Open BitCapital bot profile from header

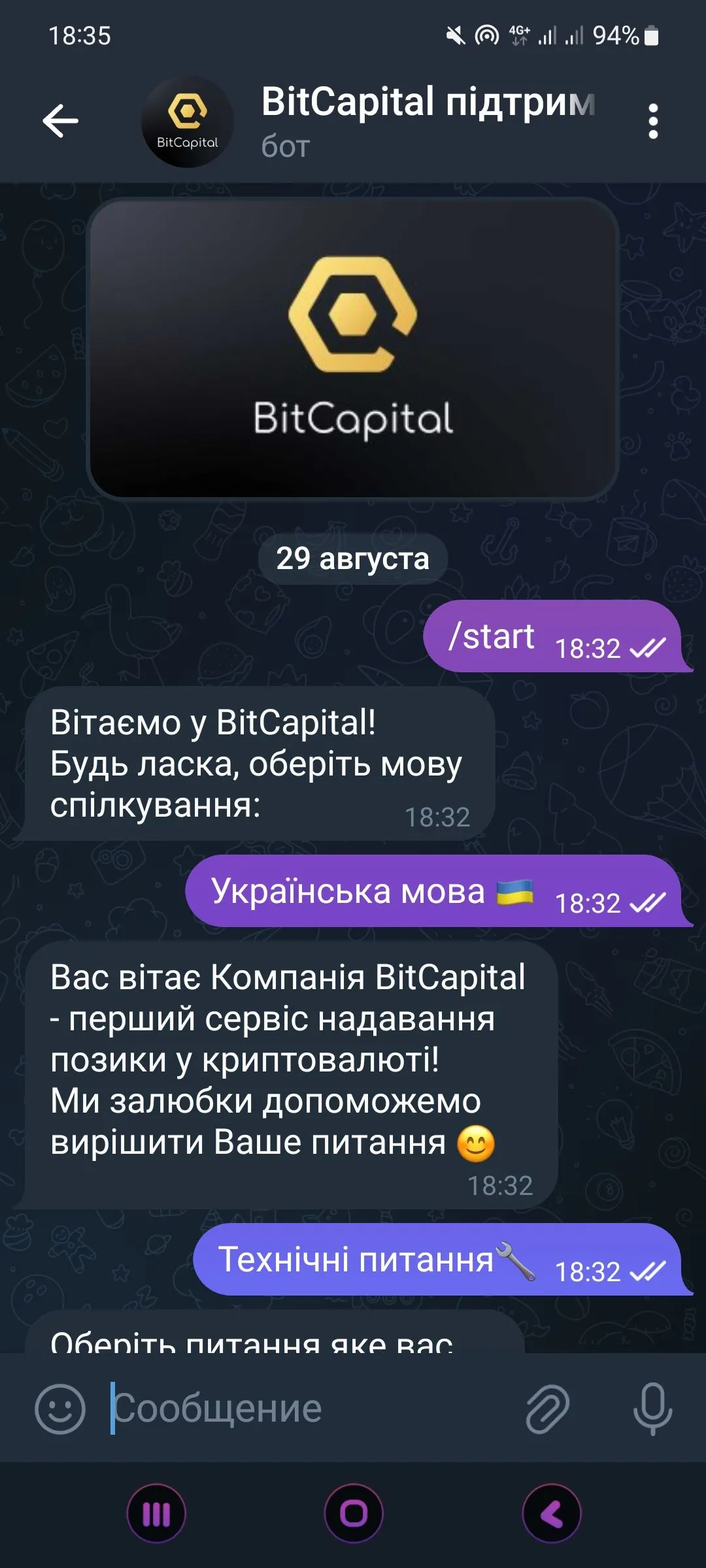428,121
